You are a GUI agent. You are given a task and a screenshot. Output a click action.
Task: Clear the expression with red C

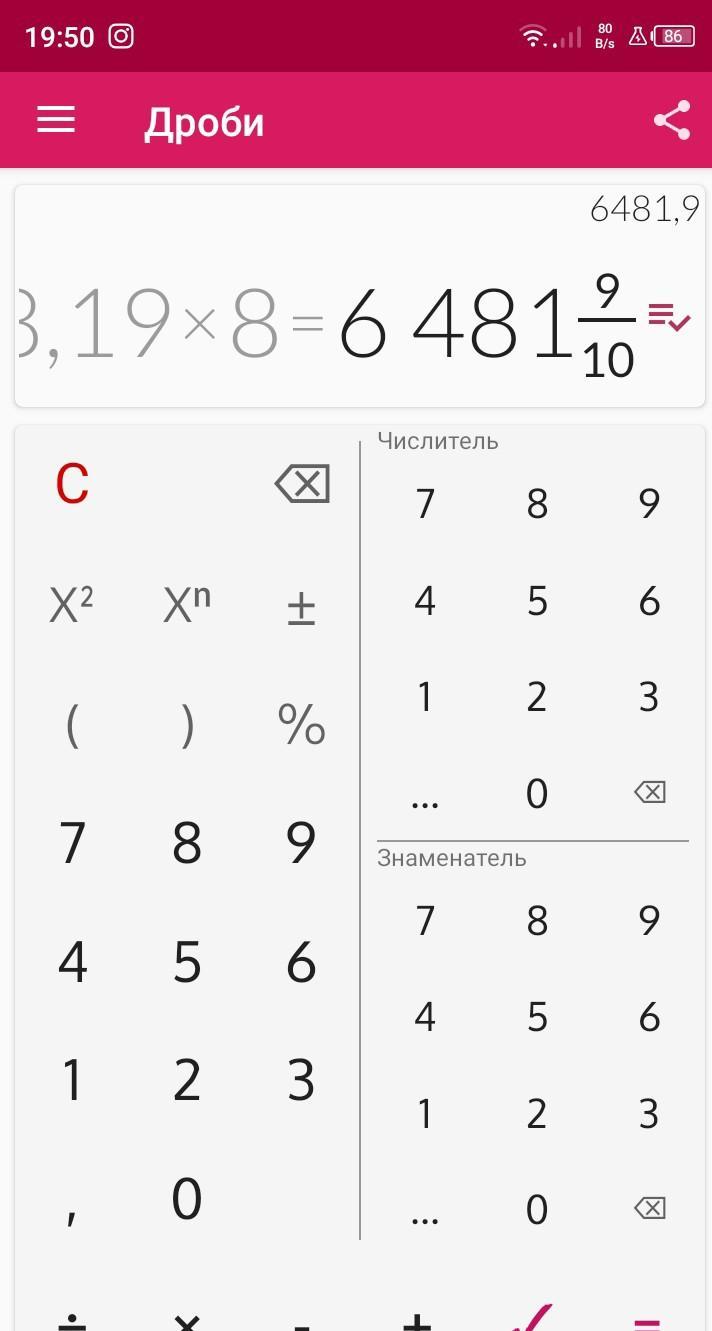pyautogui.click(x=72, y=485)
